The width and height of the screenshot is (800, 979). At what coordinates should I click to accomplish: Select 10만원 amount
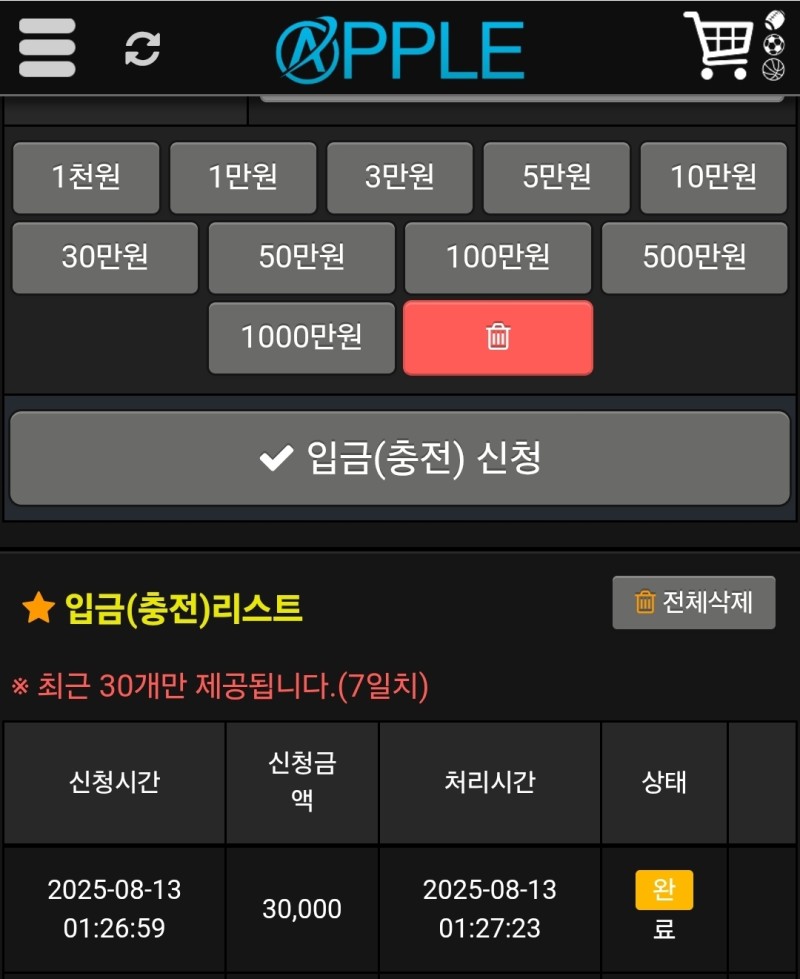click(714, 178)
